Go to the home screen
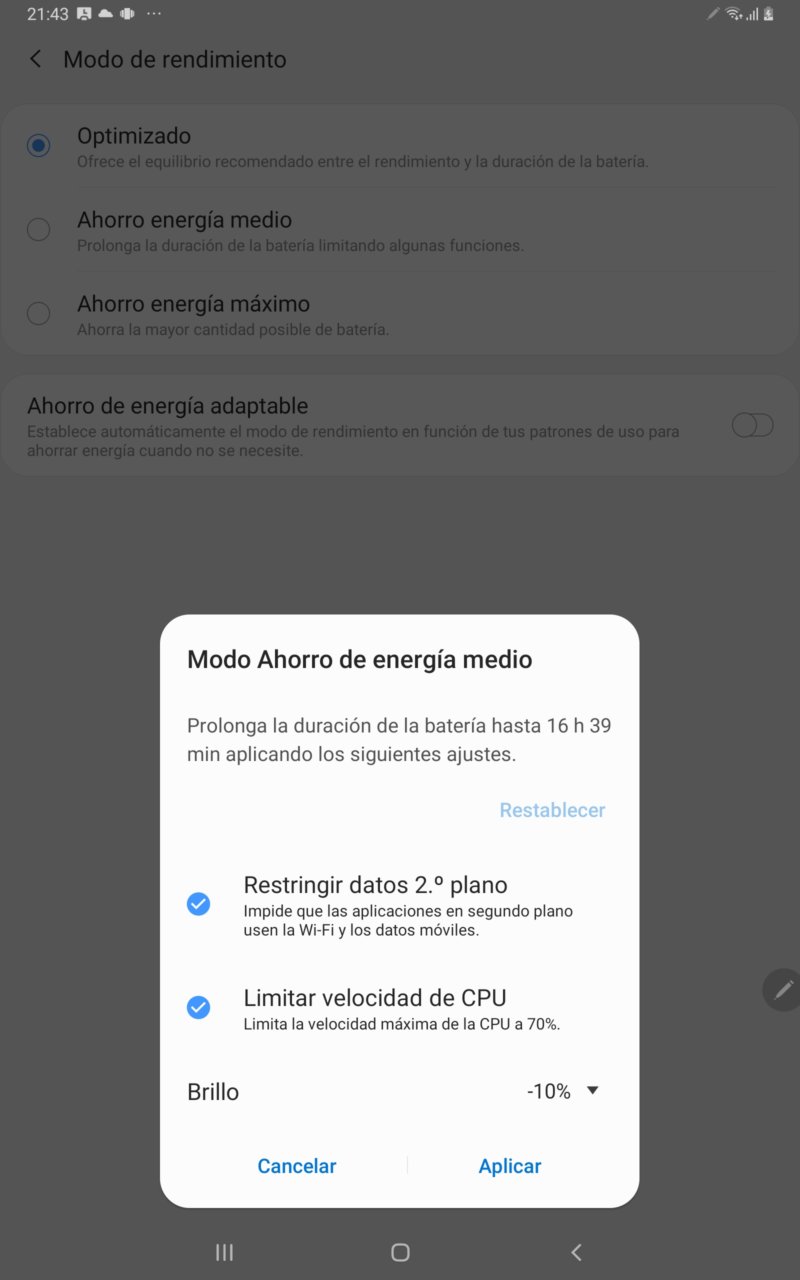 click(x=400, y=1252)
